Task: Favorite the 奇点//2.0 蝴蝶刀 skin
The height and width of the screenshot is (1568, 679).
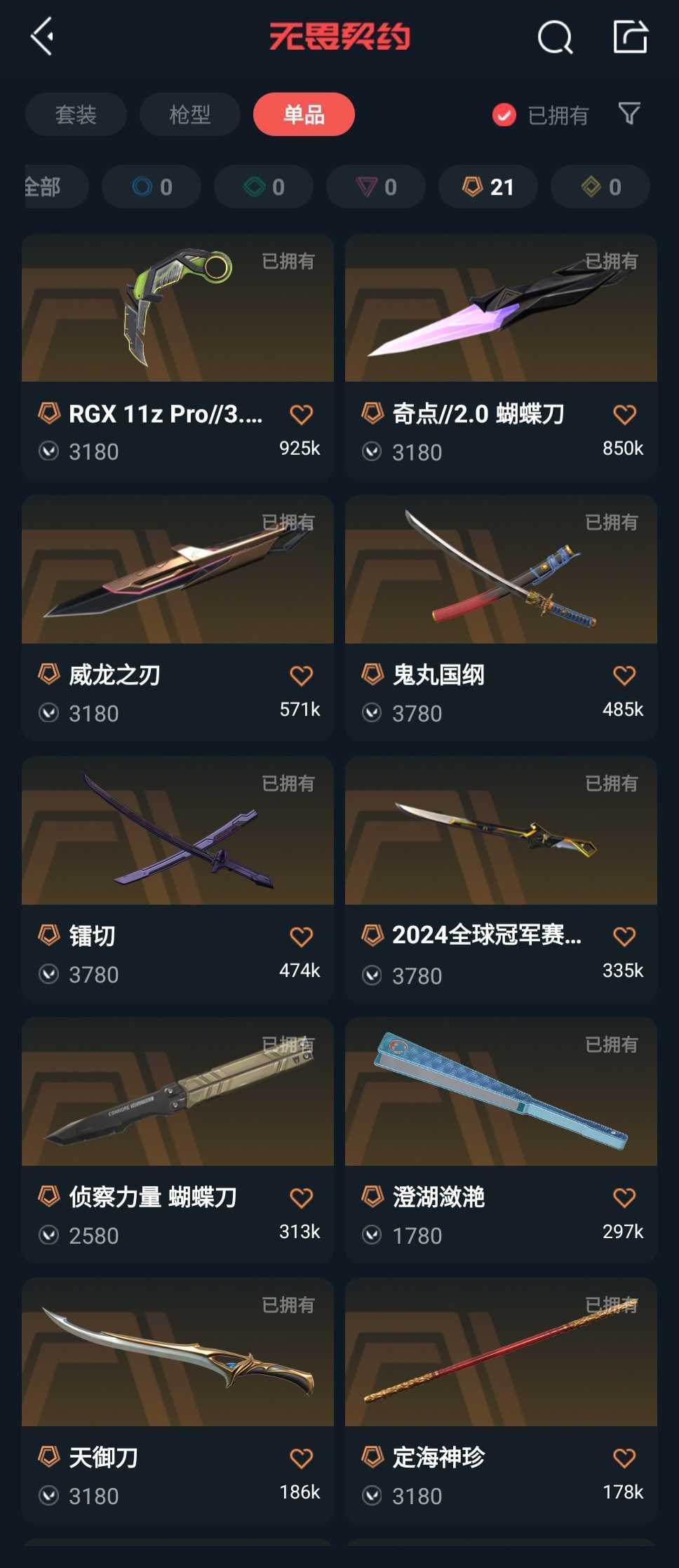Action: (624, 415)
